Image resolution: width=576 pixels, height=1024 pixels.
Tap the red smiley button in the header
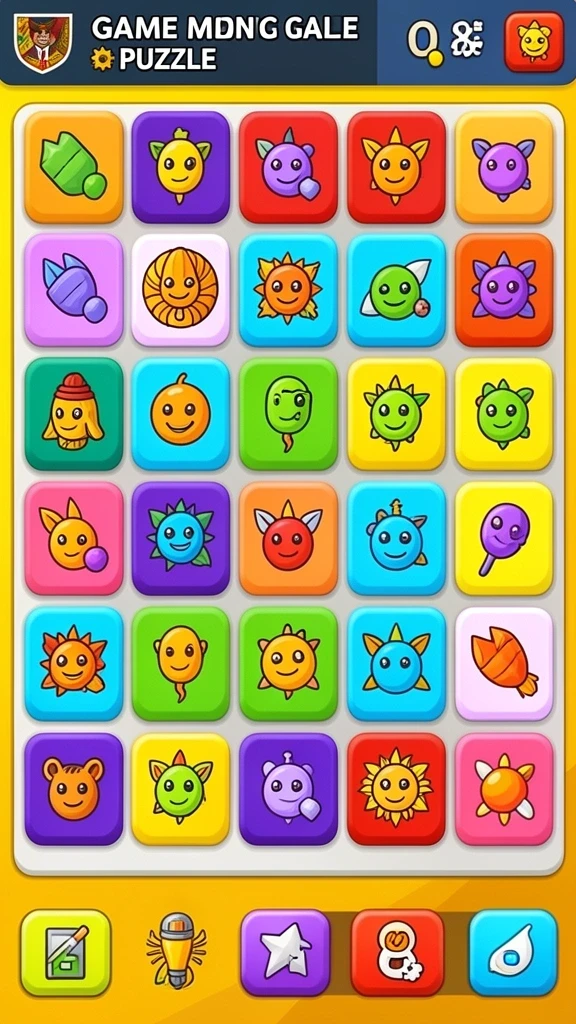point(534,42)
